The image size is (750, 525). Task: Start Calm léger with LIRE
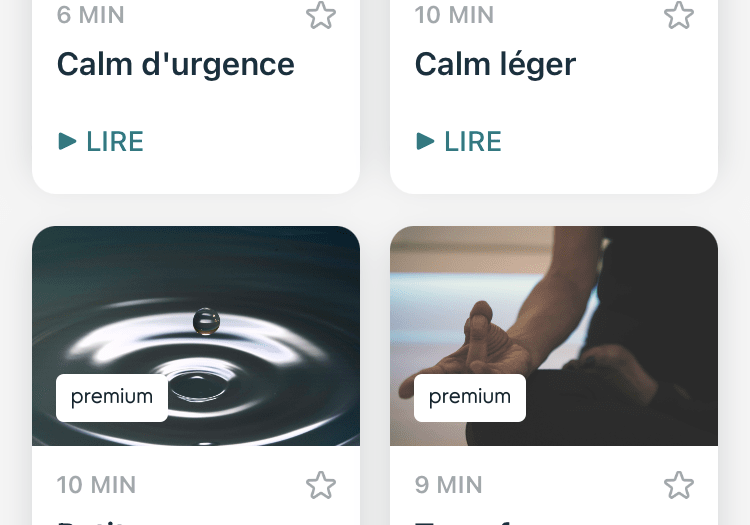(x=459, y=142)
